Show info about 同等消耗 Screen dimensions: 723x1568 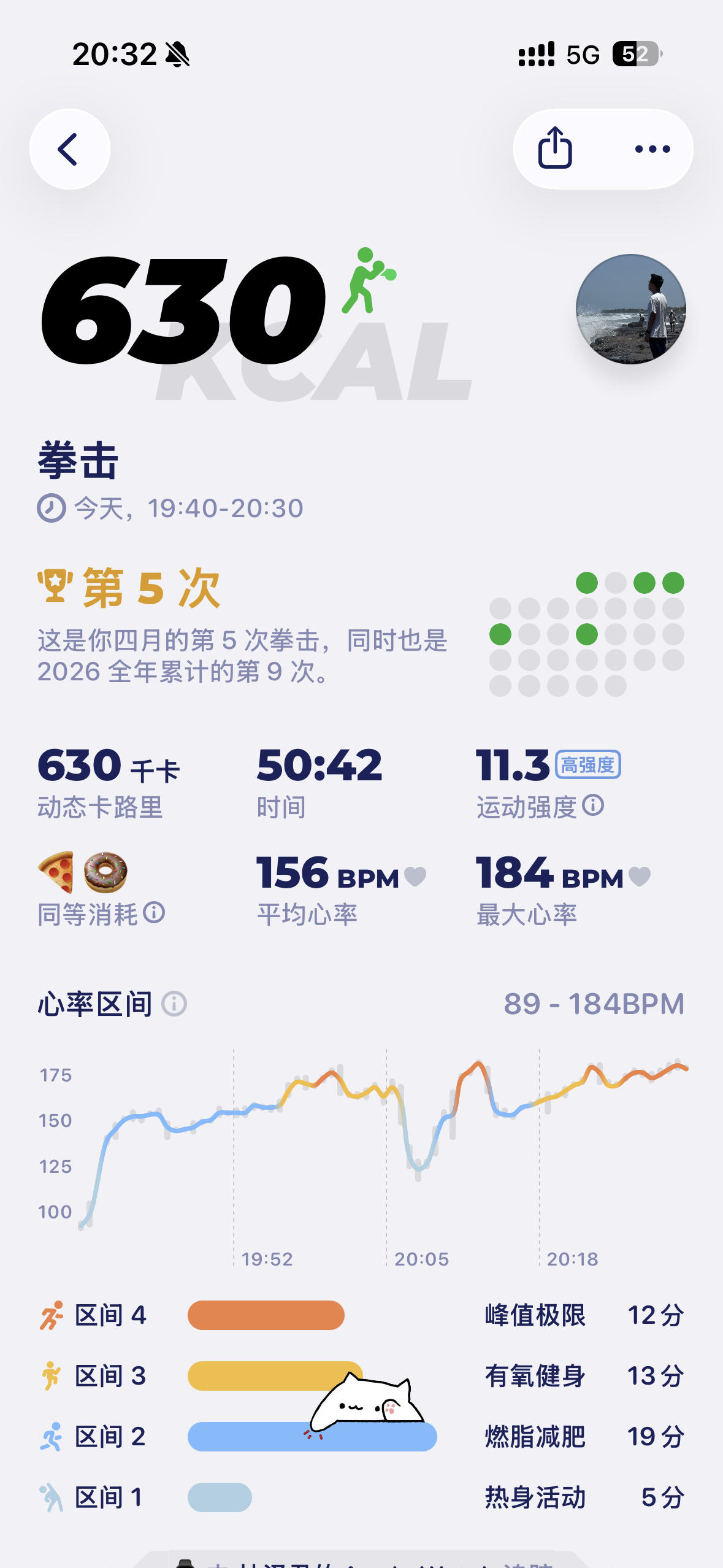154,912
